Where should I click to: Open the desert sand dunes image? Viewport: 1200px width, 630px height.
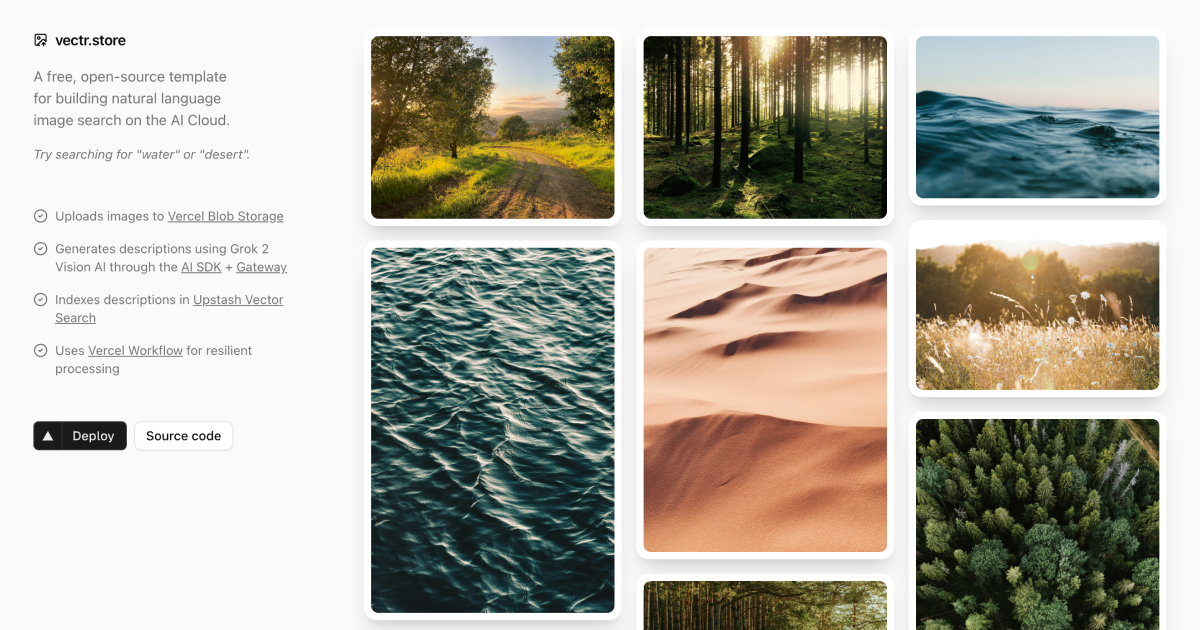[765, 400]
